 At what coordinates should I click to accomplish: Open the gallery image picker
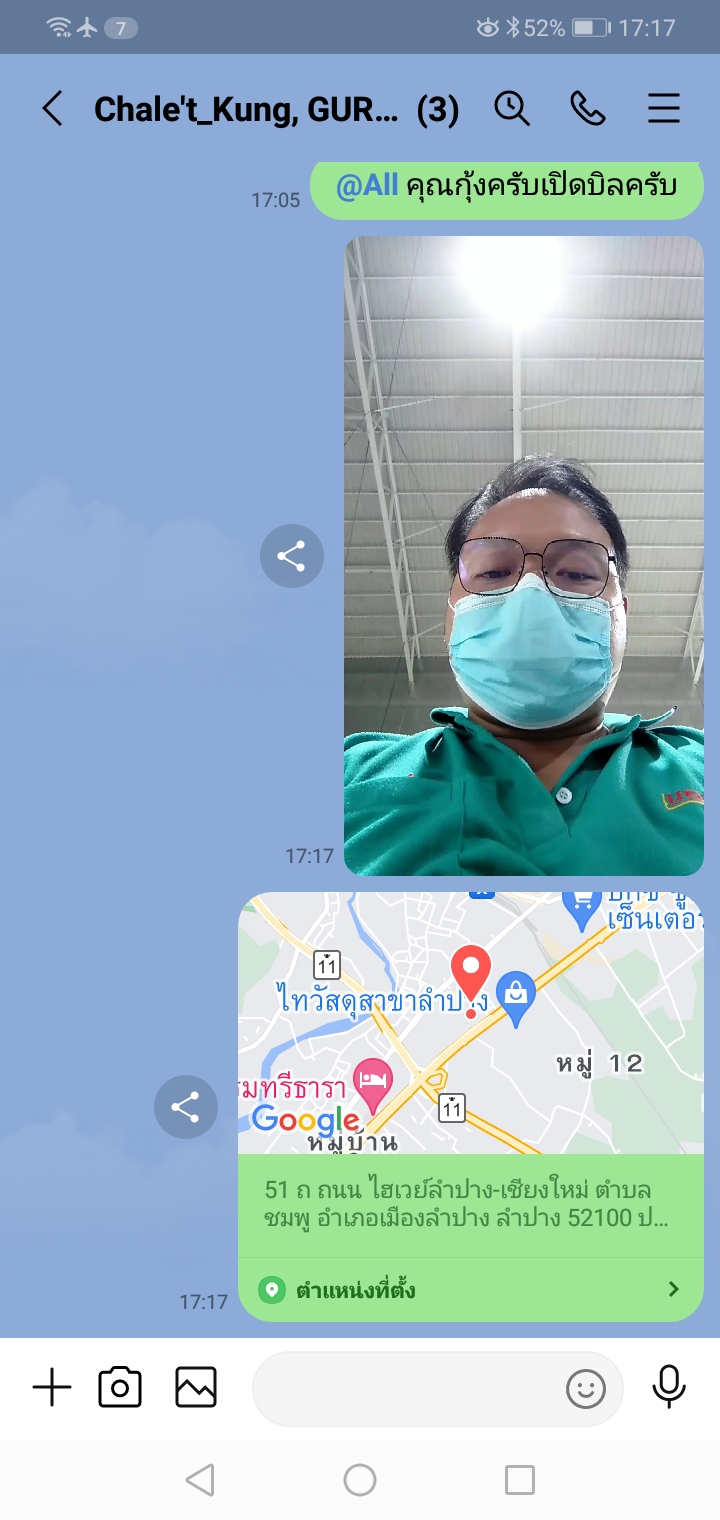[x=196, y=1388]
